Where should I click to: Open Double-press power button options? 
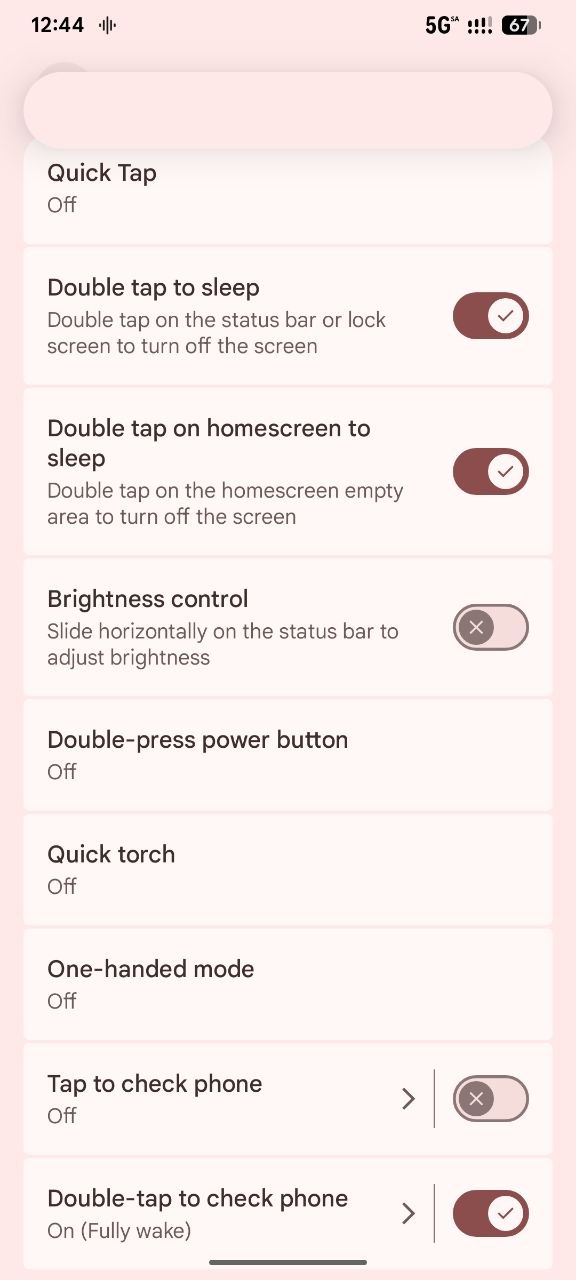coord(288,755)
